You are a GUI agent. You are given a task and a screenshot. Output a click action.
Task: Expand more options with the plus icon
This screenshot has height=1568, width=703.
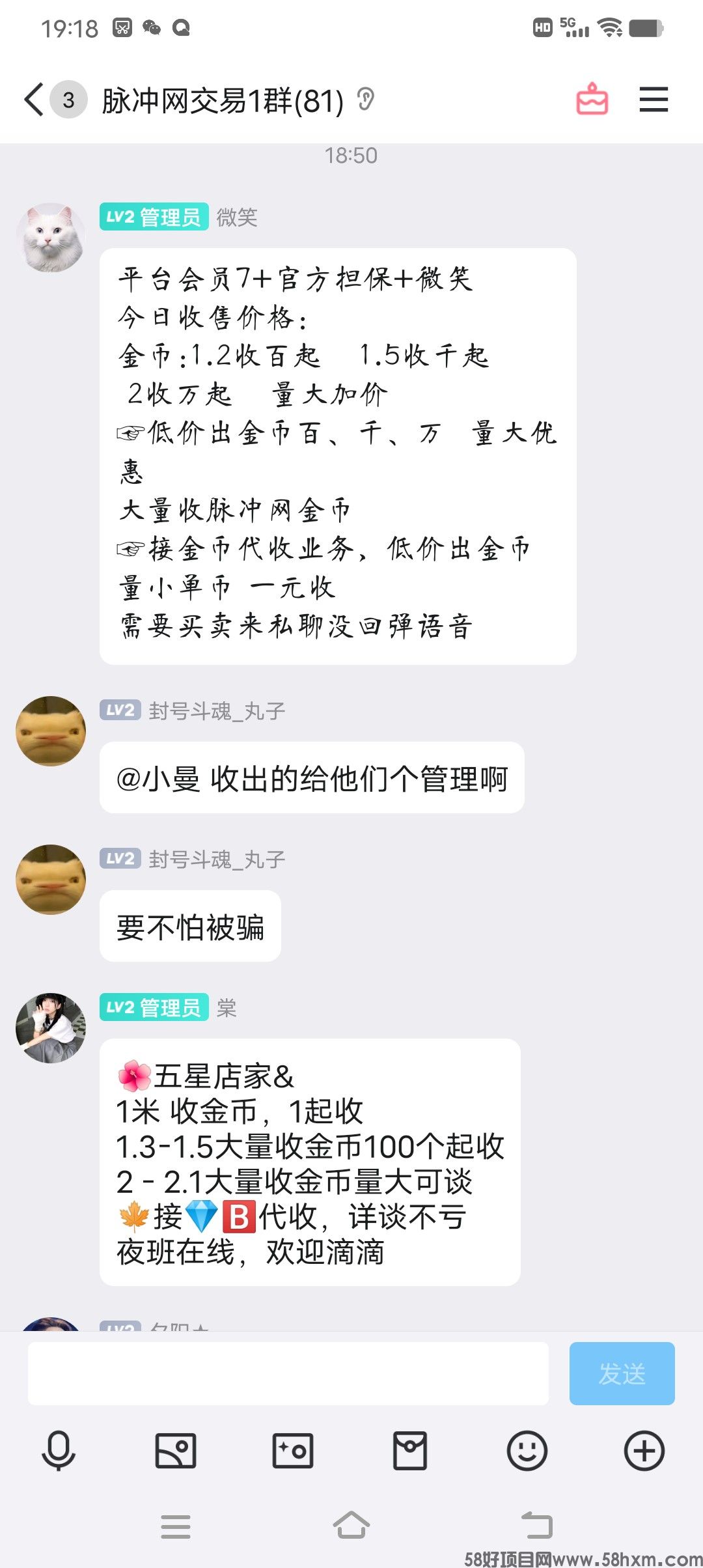644,1451
